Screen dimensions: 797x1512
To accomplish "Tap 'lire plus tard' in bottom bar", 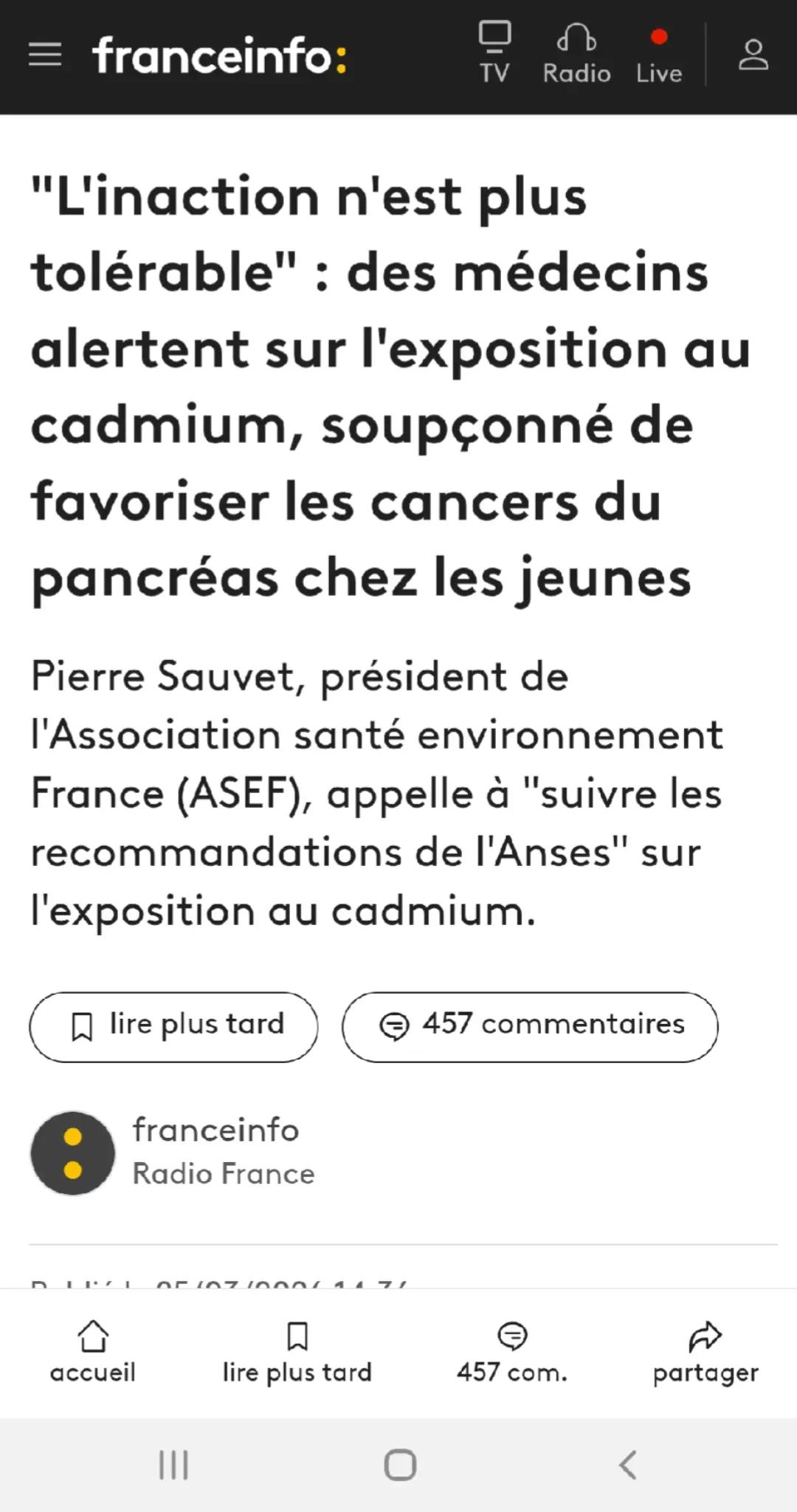I will coord(297,1353).
